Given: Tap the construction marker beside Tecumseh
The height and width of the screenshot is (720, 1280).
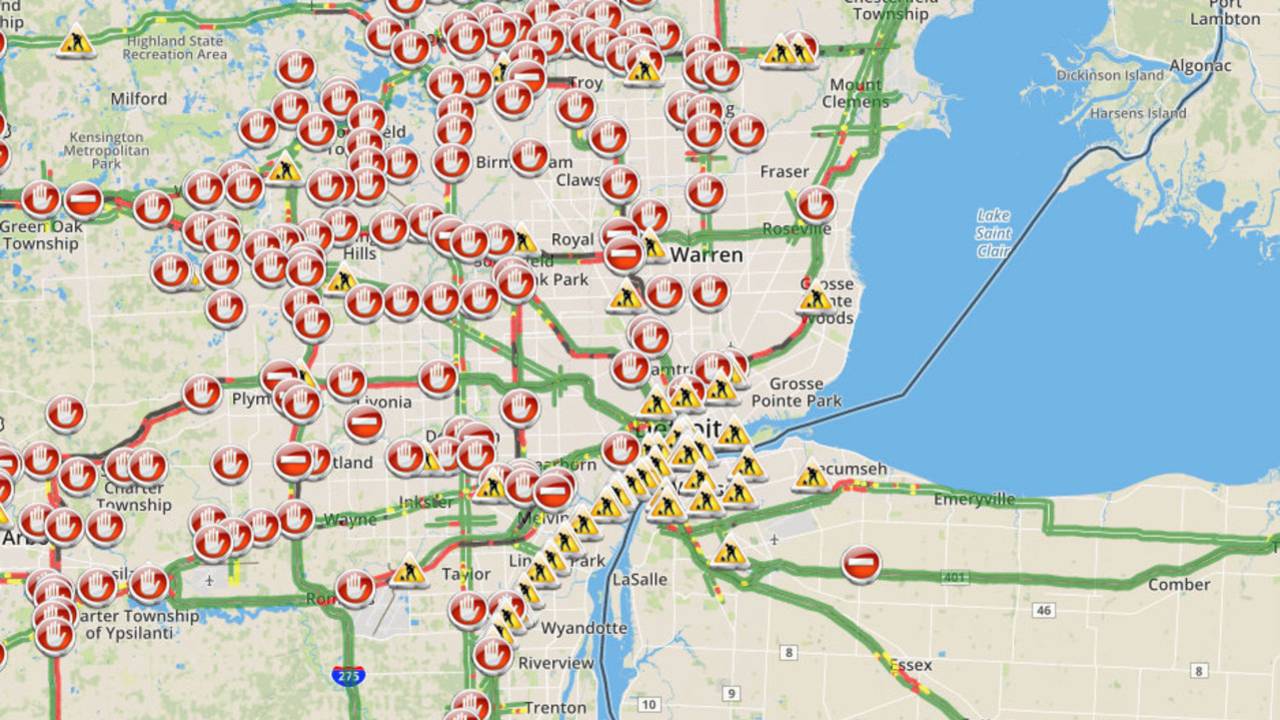Looking at the screenshot, I should pos(812,475).
